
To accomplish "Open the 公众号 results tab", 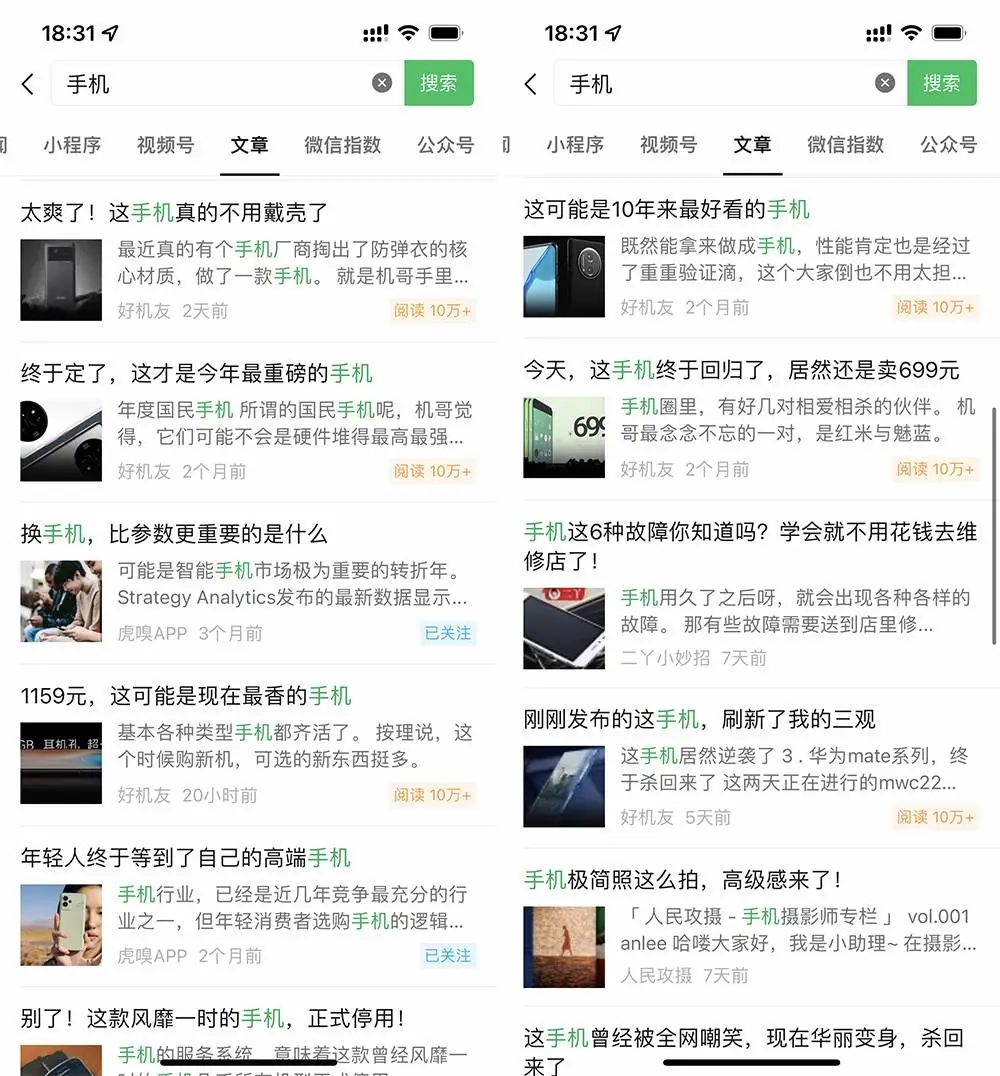I will pos(445,145).
